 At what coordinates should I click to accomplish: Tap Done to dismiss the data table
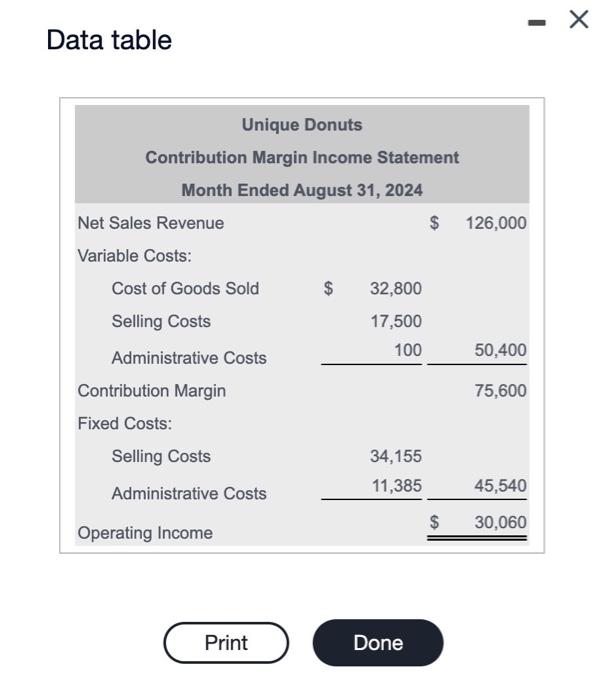click(x=378, y=643)
